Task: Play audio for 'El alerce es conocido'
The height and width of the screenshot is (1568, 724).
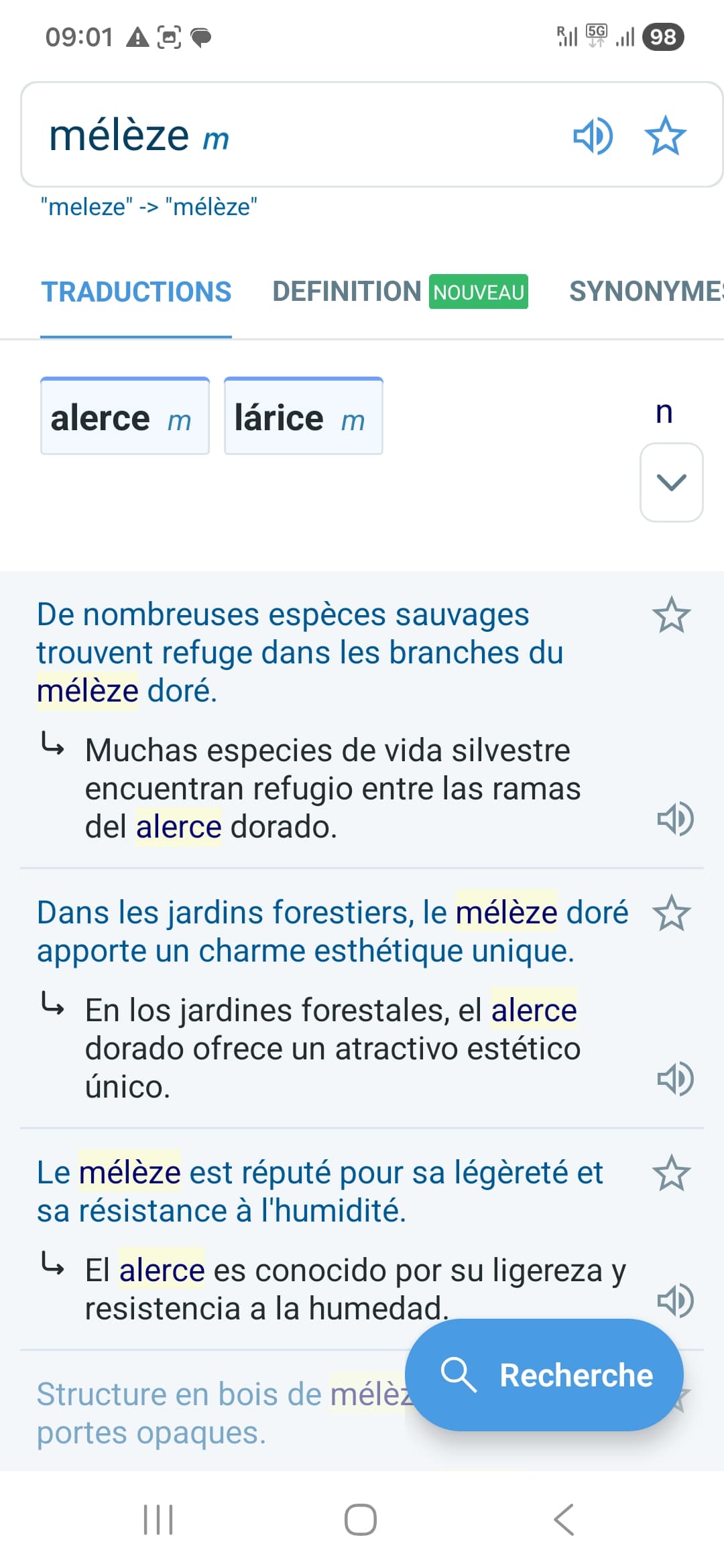Action: [674, 1300]
